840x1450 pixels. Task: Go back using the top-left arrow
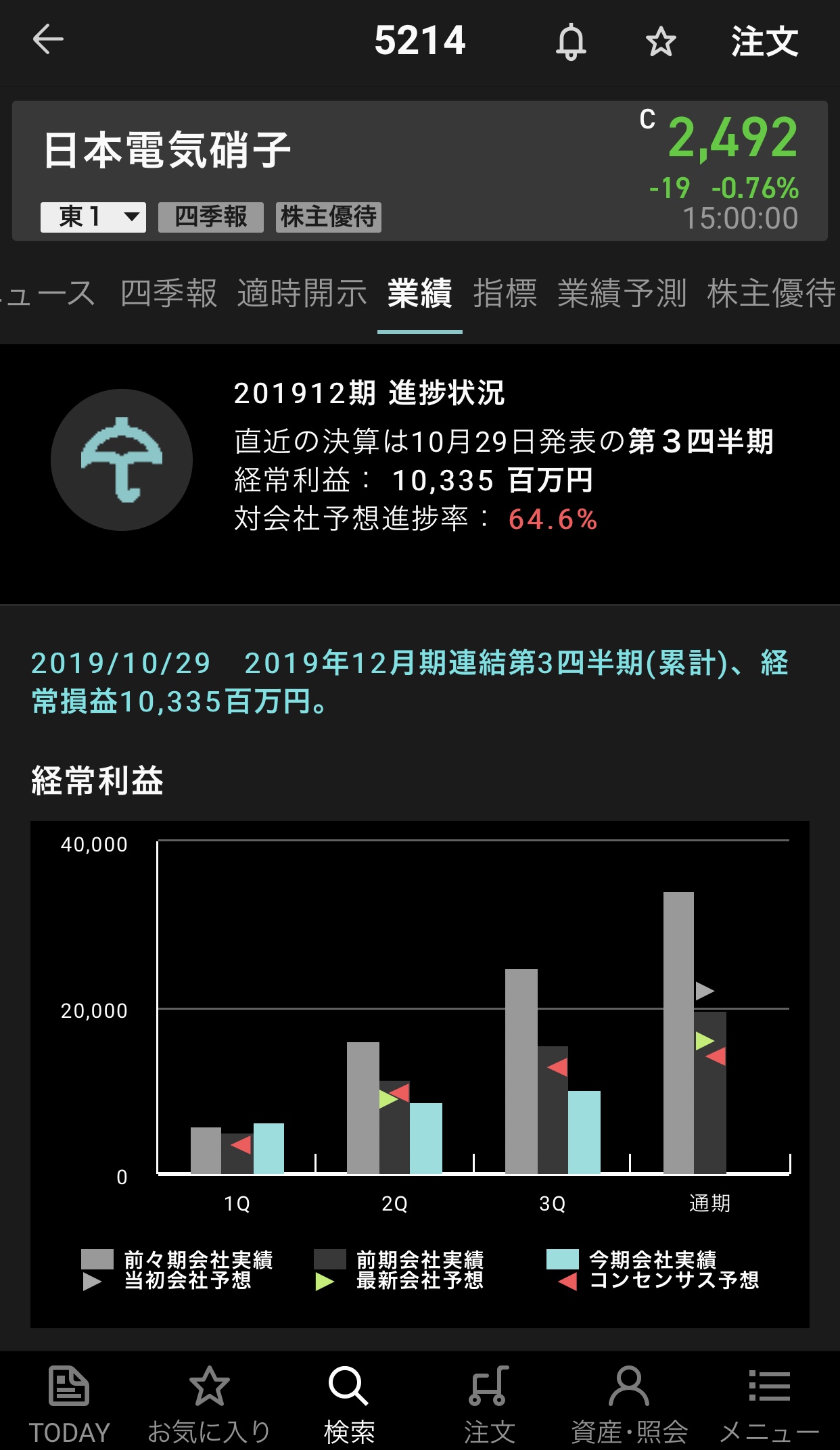coord(48,39)
